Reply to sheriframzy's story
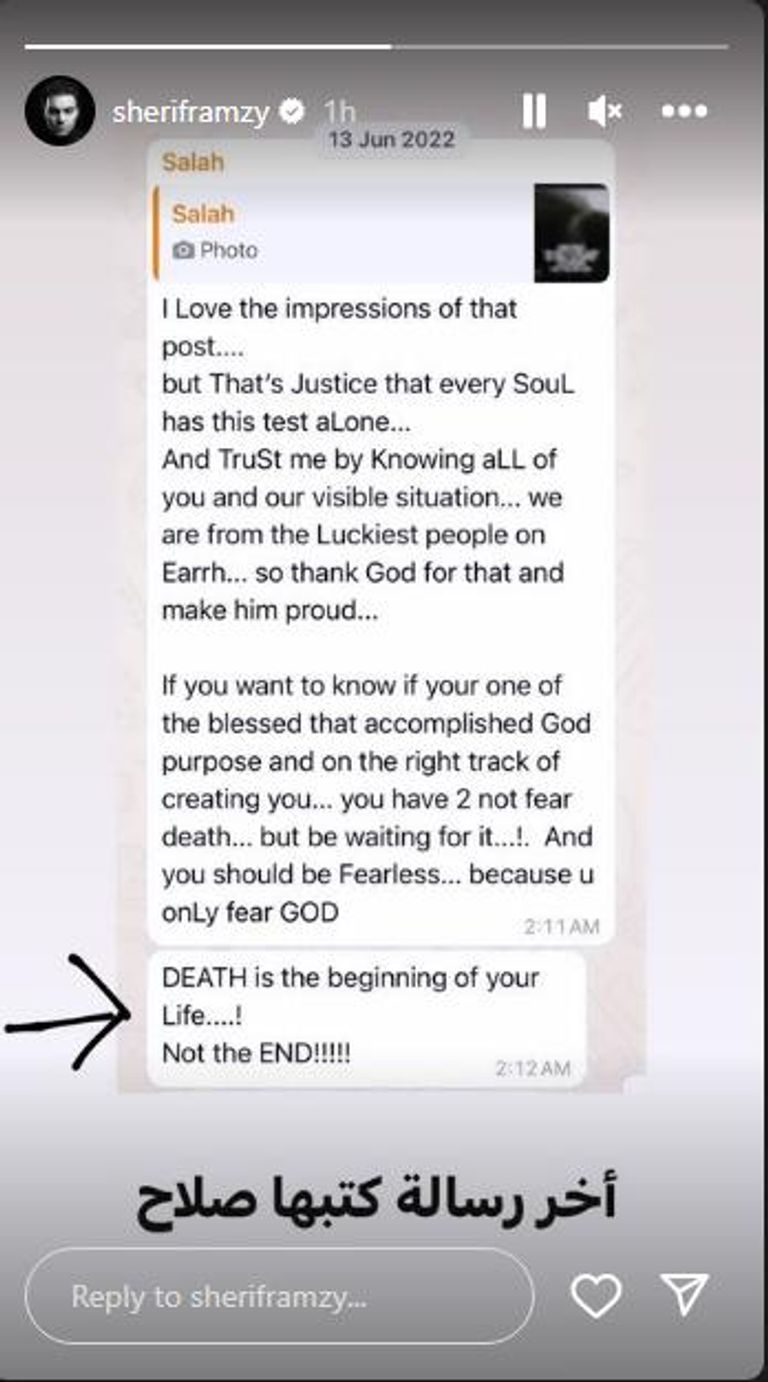Image resolution: width=768 pixels, height=1382 pixels. tap(278, 1298)
